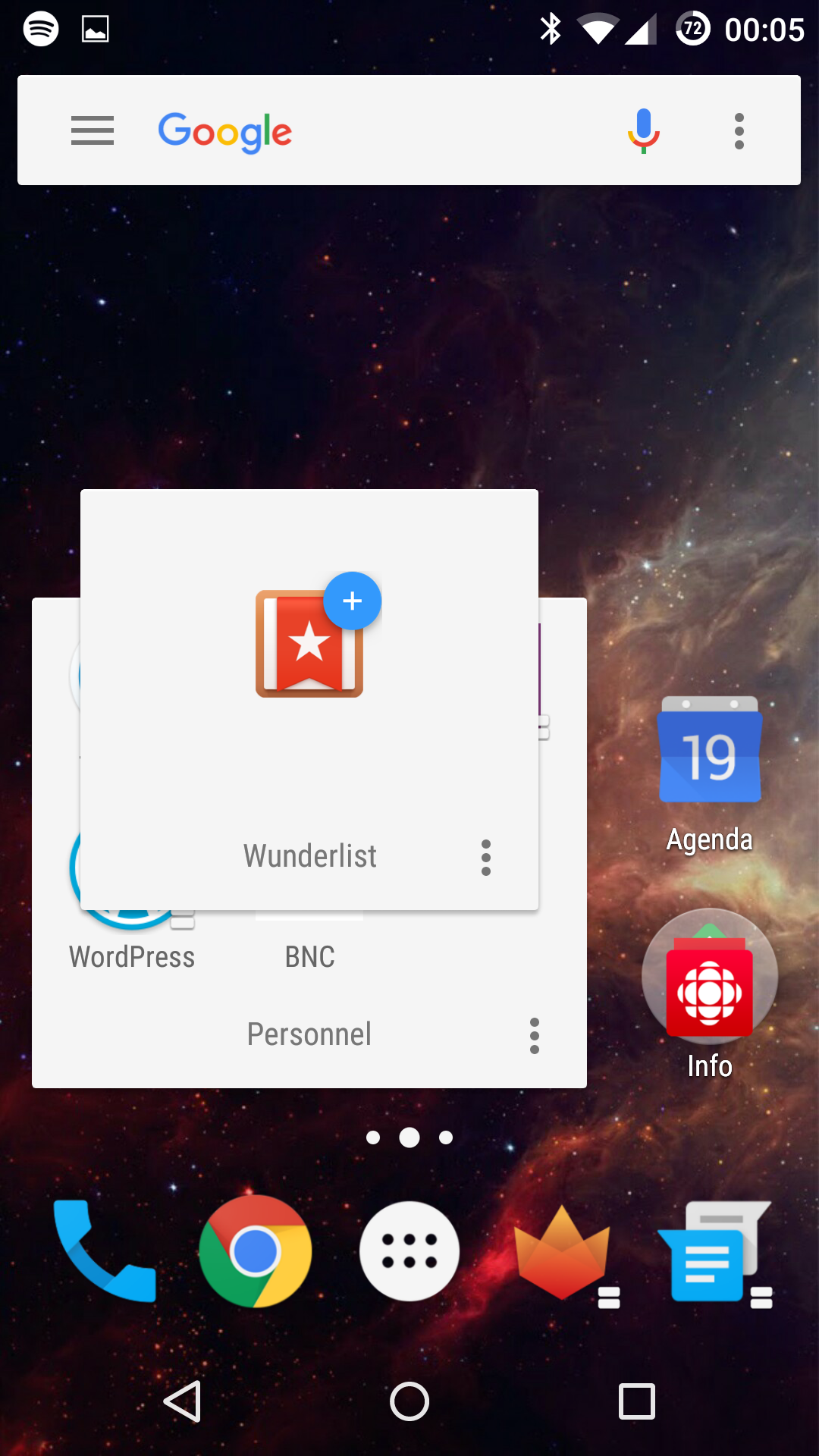
Task: Open the messaging apps folder
Action: click(x=715, y=1253)
